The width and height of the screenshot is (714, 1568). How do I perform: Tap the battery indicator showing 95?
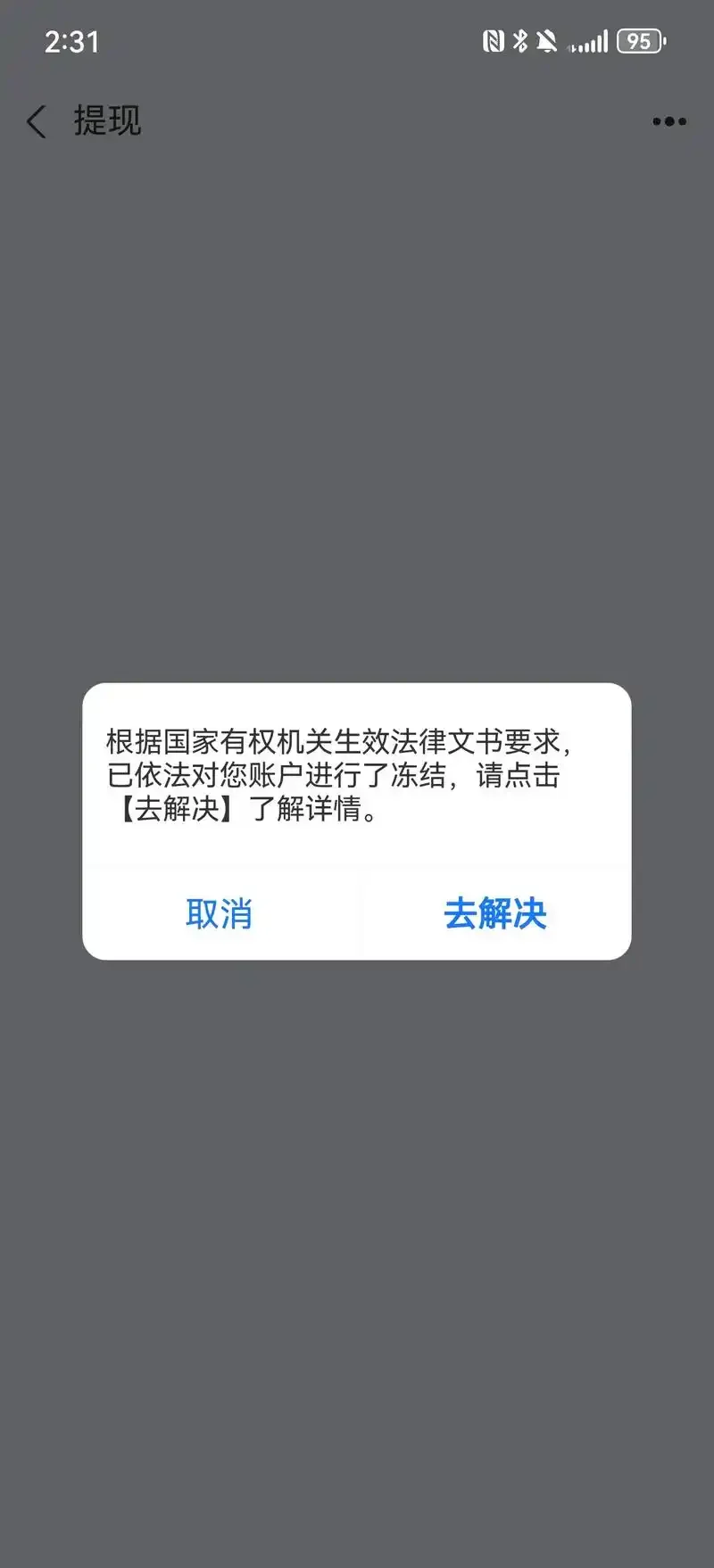click(x=637, y=41)
